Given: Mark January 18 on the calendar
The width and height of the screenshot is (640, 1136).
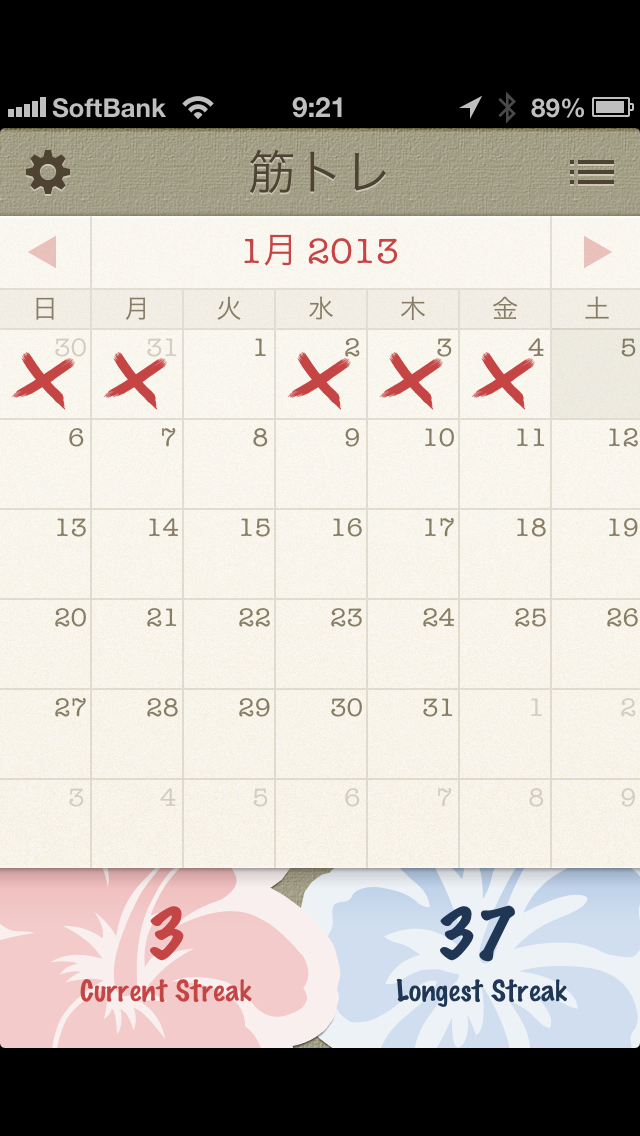Looking at the screenshot, I should 505,554.
